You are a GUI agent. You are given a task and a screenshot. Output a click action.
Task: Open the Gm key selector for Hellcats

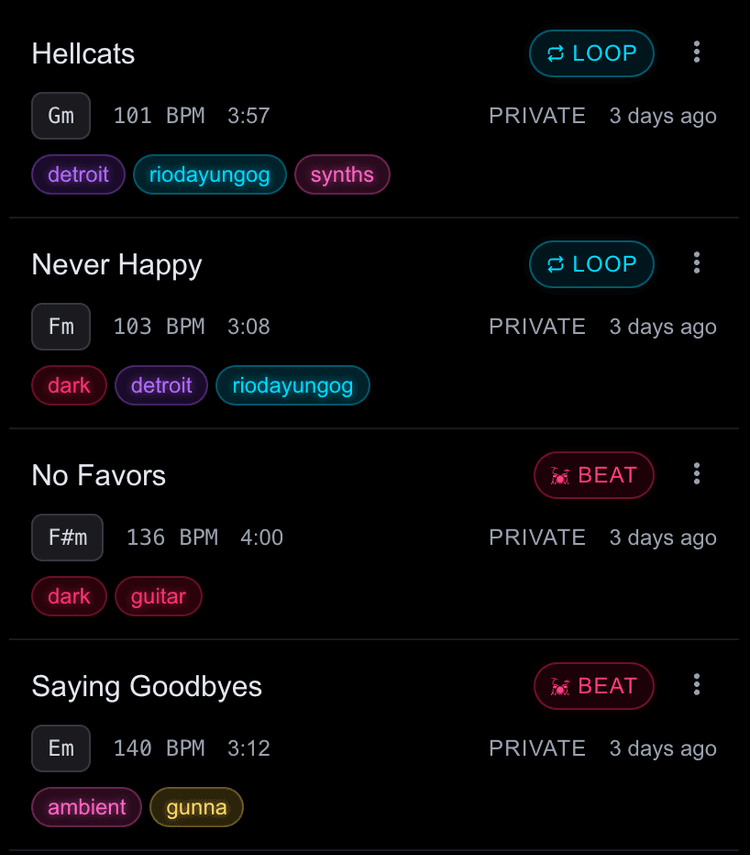[61, 116]
